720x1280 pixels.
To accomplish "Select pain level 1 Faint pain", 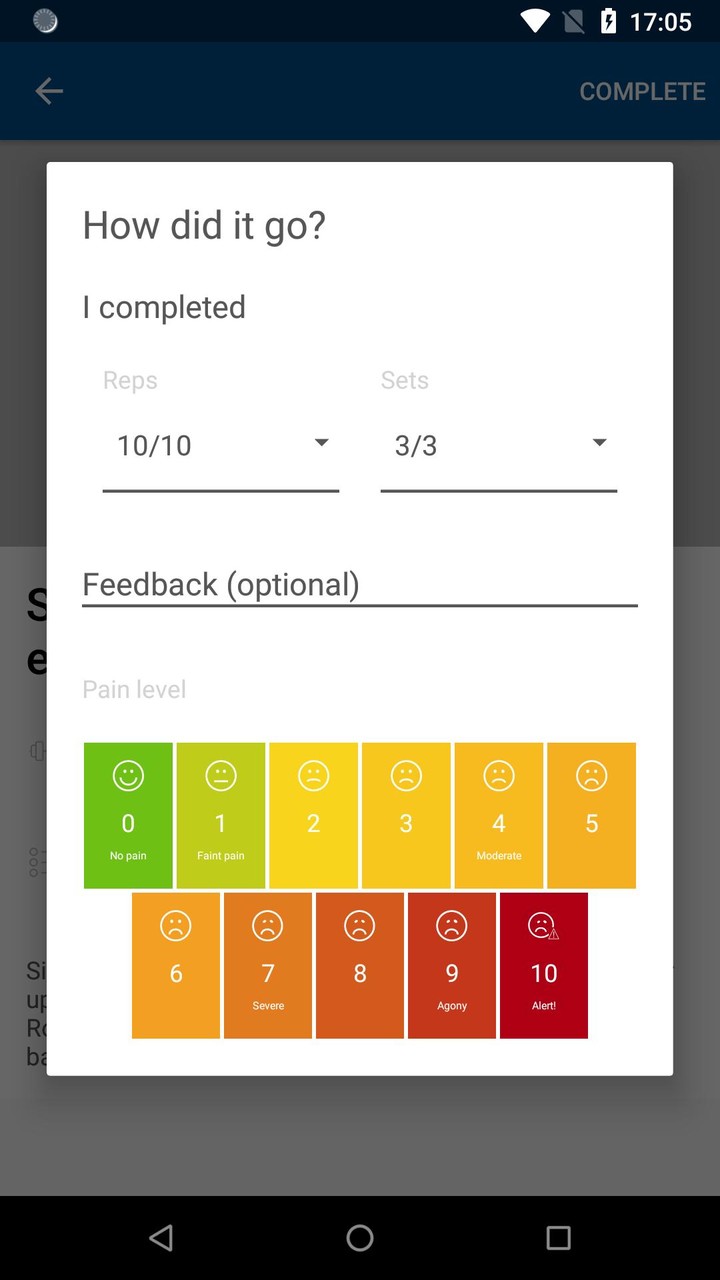I will 221,815.
